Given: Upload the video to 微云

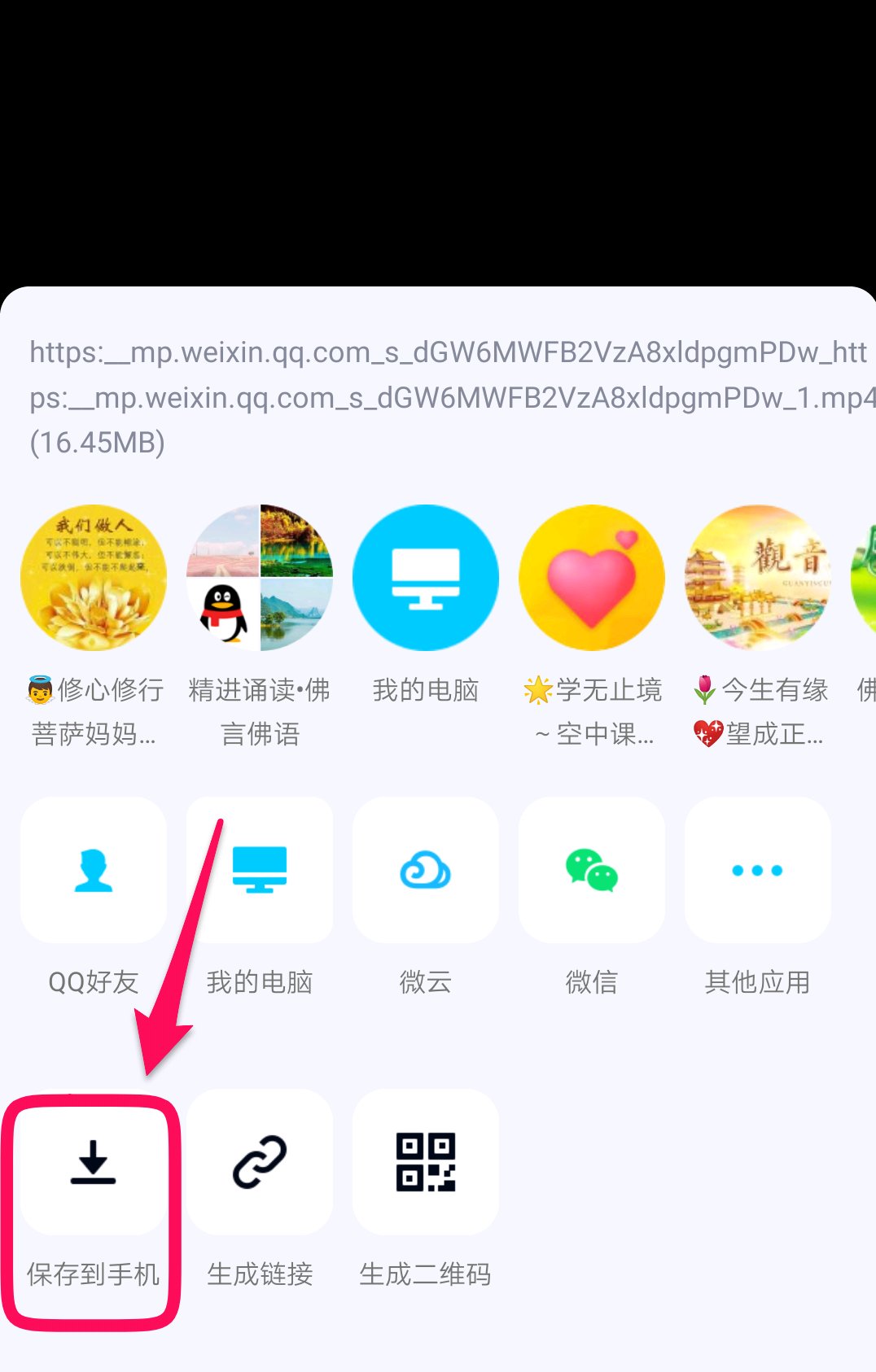Looking at the screenshot, I should point(426,870).
